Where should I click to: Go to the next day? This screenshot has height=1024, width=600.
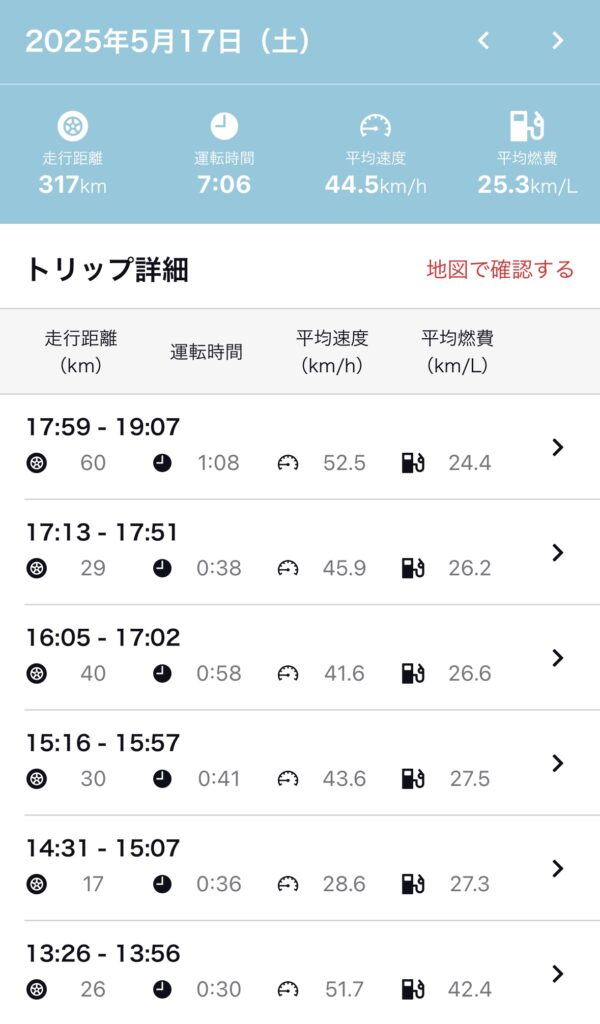558,40
